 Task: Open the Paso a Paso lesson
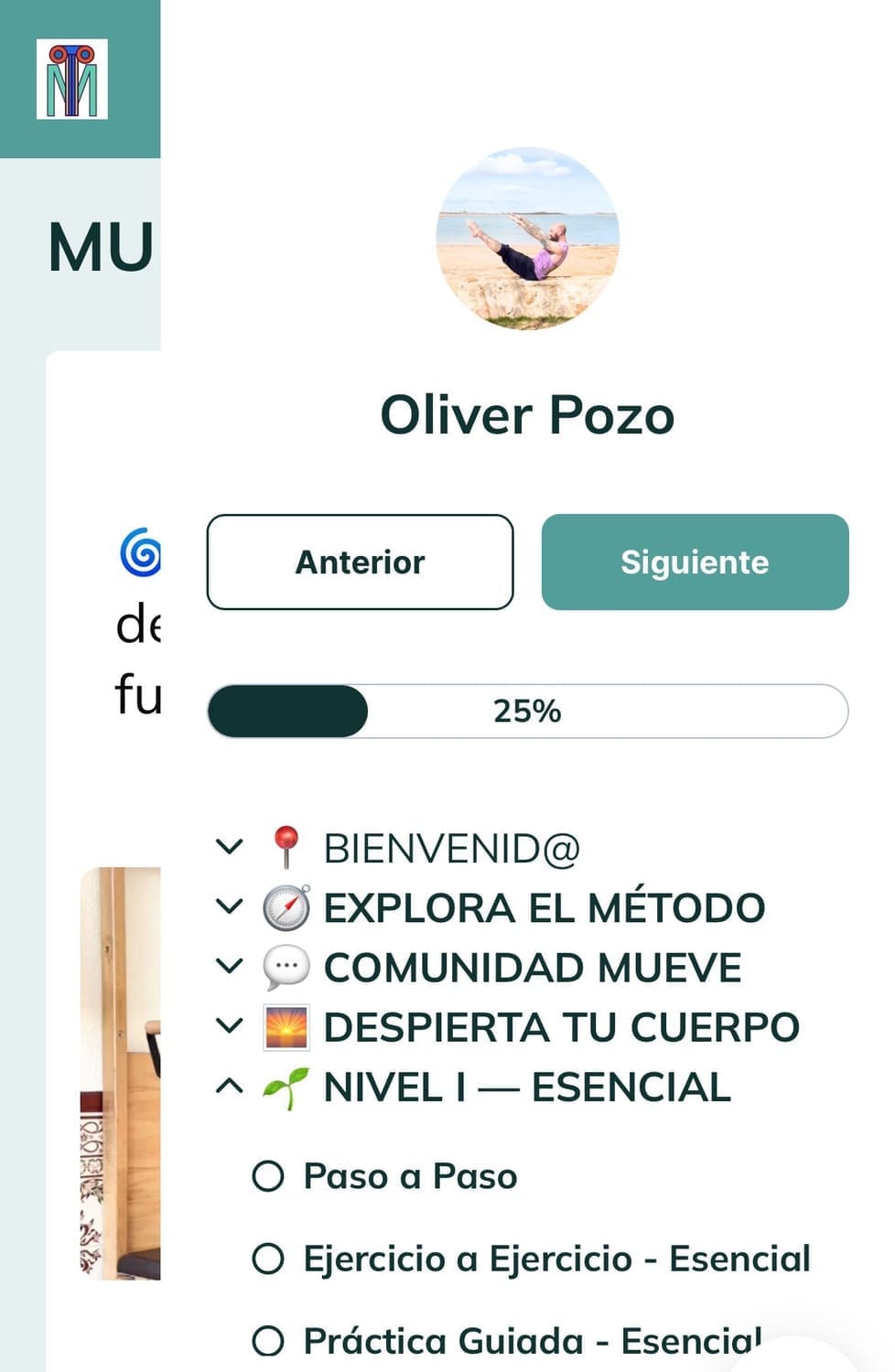pyautogui.click(x=410, y=1176)
